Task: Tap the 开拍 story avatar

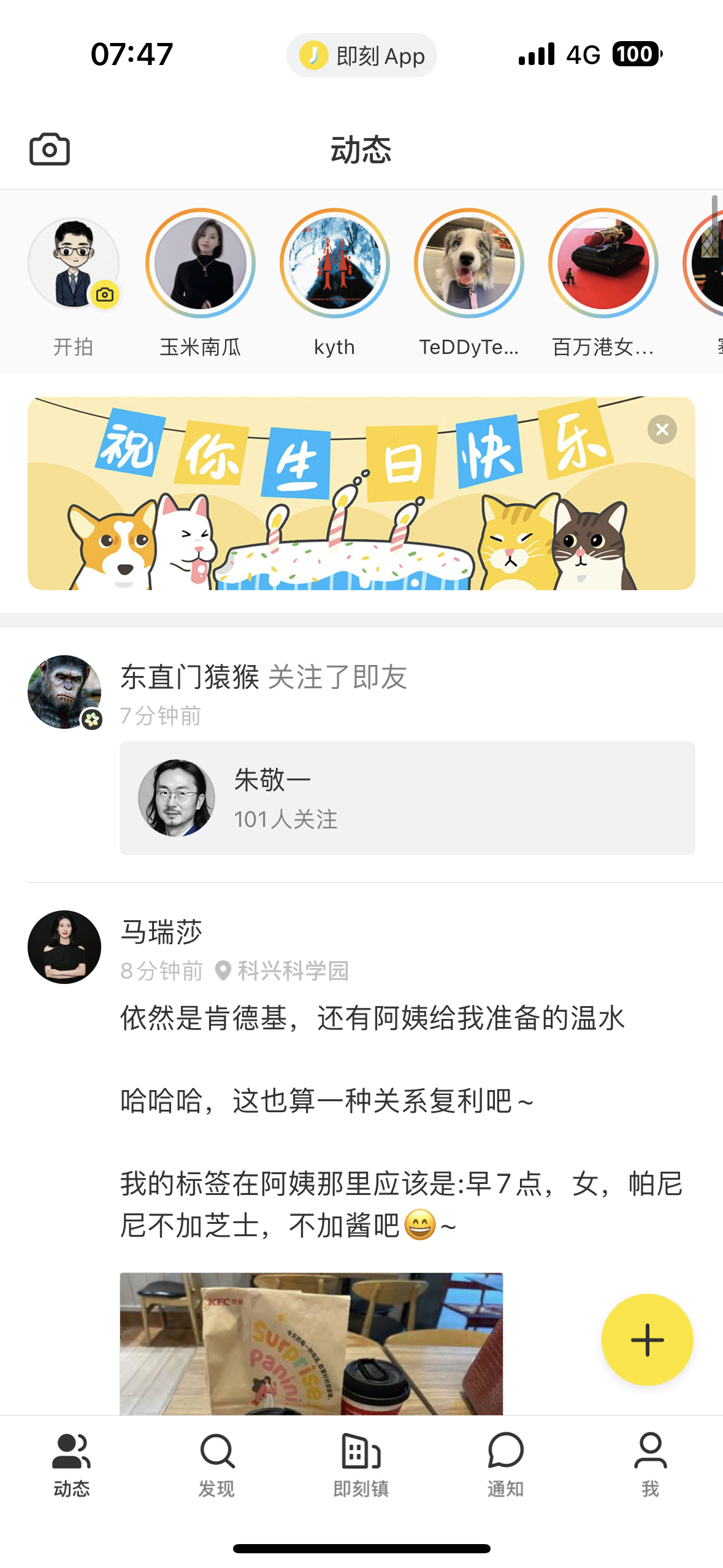Action: click(74, 263)
